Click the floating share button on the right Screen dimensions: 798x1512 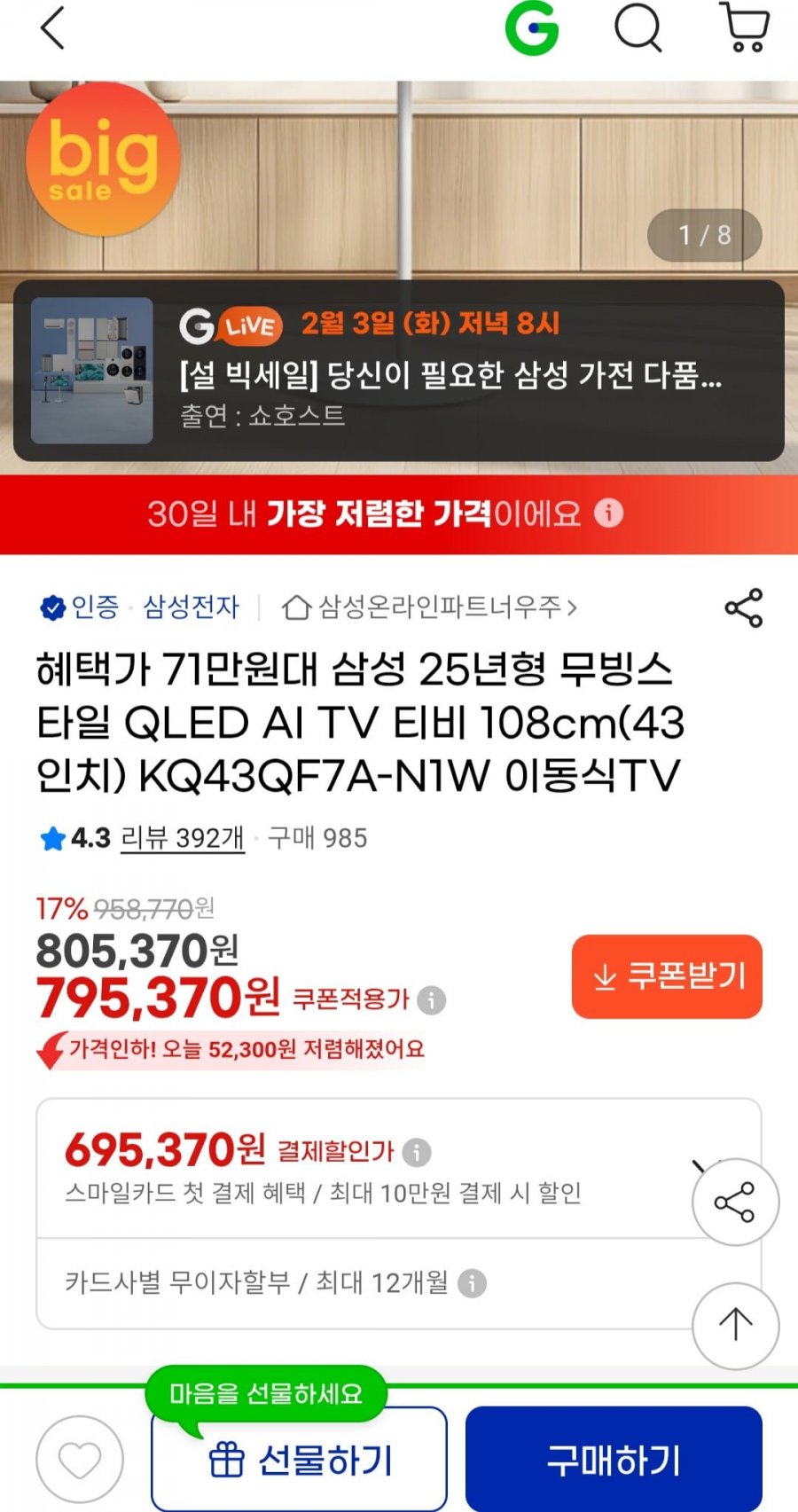point(735,1202)
